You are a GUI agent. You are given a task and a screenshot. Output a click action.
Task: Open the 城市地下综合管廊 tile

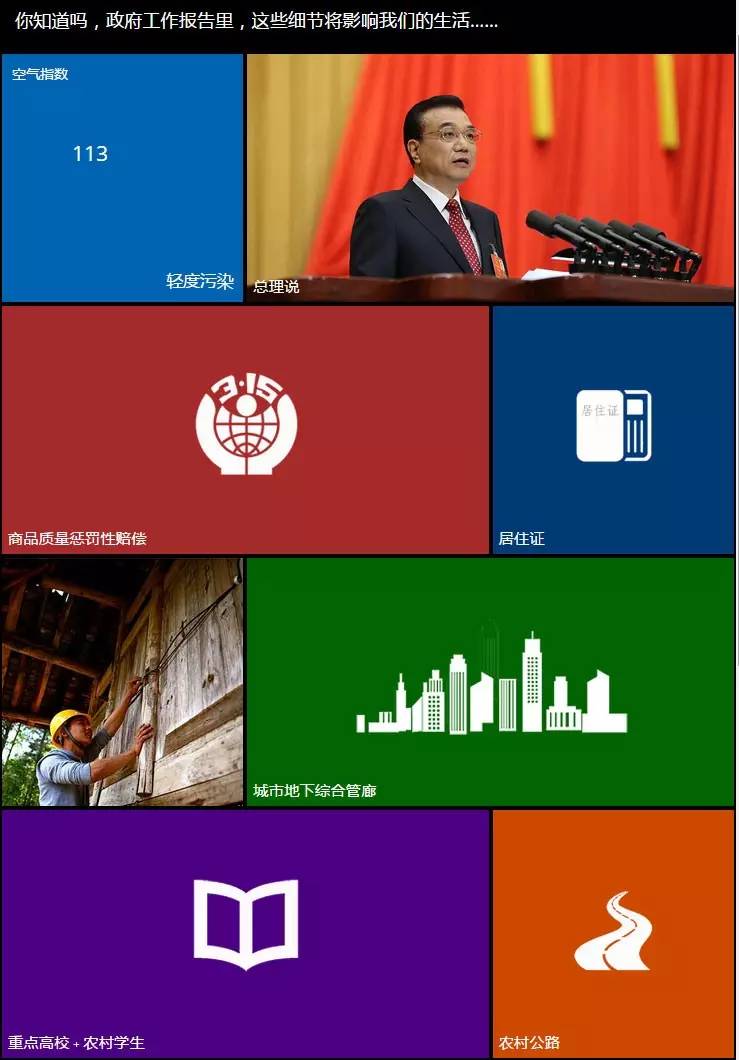tap(490, 682)
